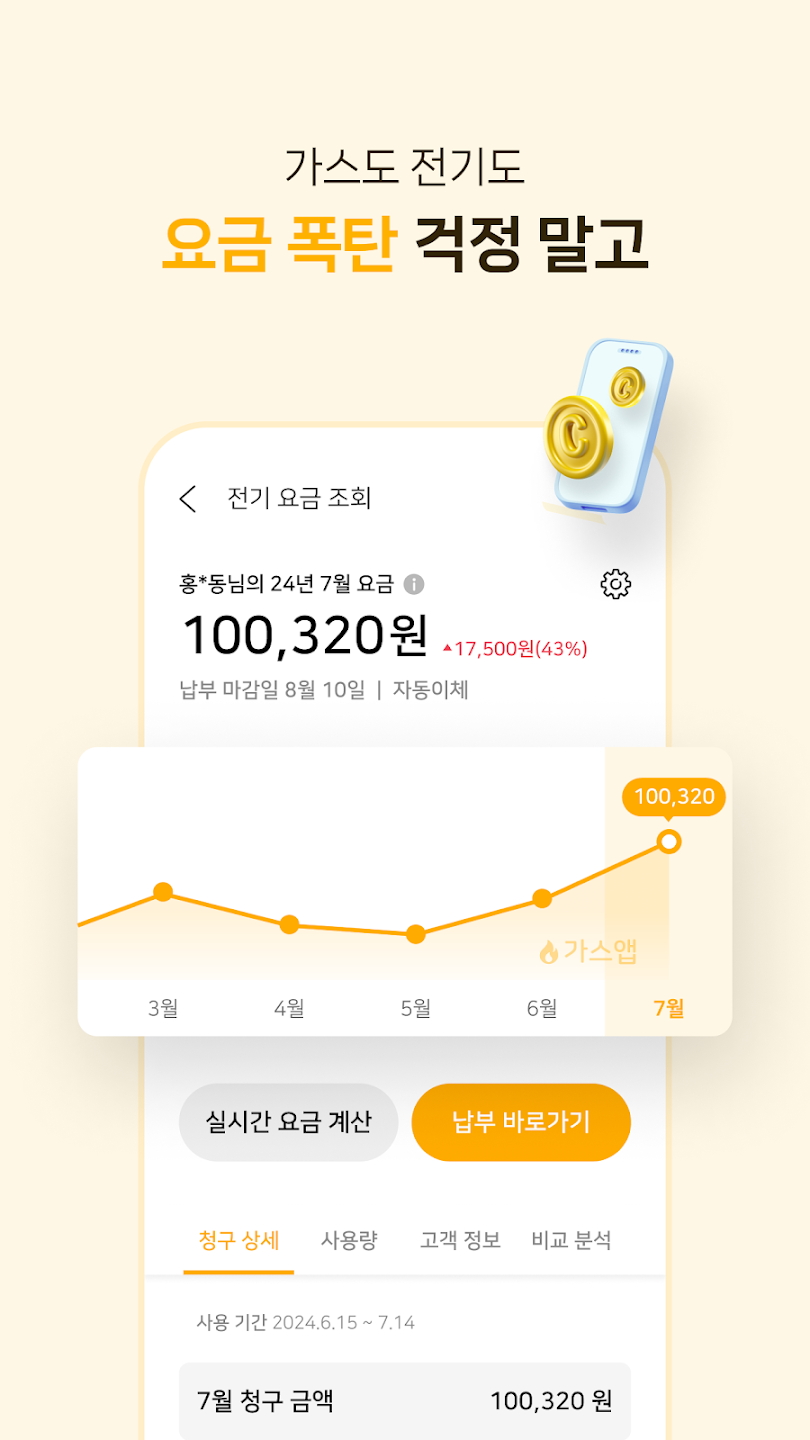This screenshot has width=810, height=1440.
Task: Select 7월 on the chart axis
Action: [x=667, y=1008]
